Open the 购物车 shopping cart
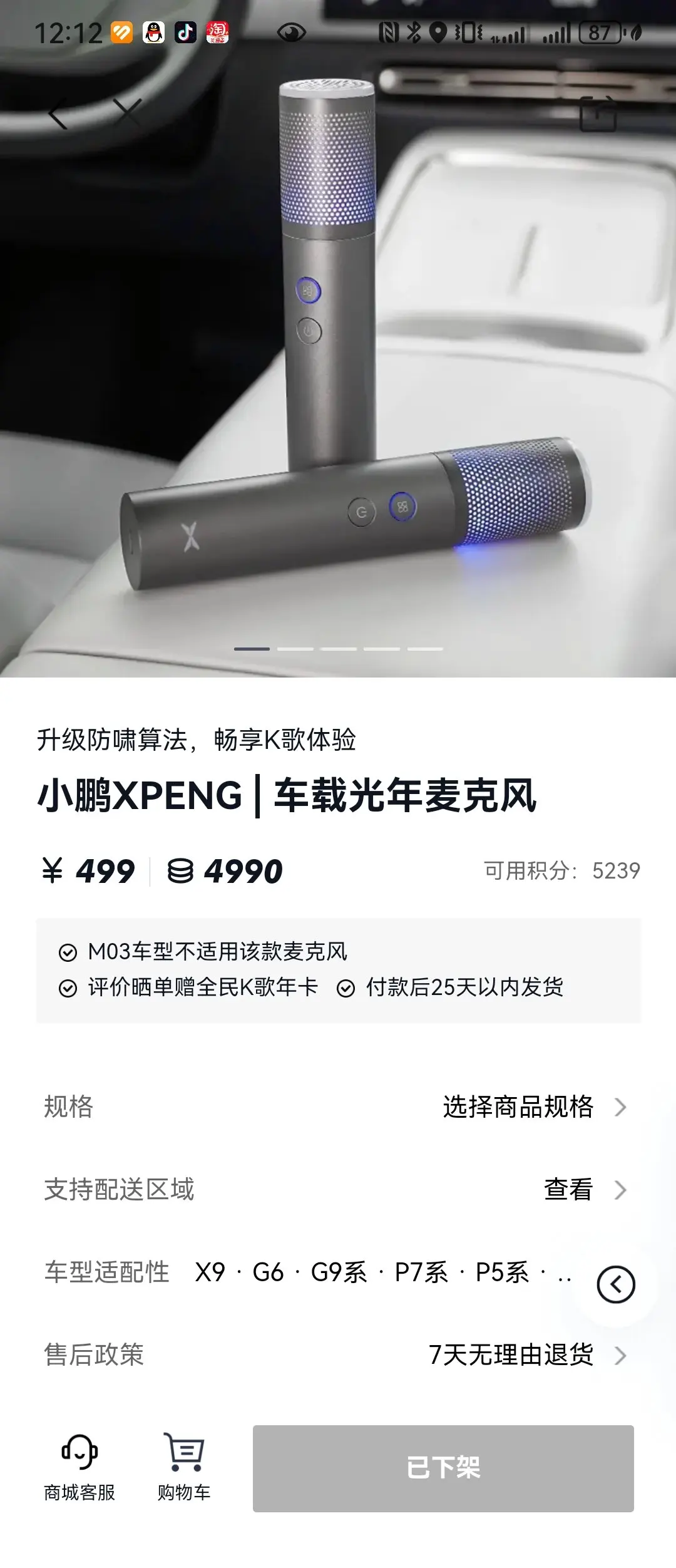This screenshot has height=1568, width=676. click(x=183, y=1468)
